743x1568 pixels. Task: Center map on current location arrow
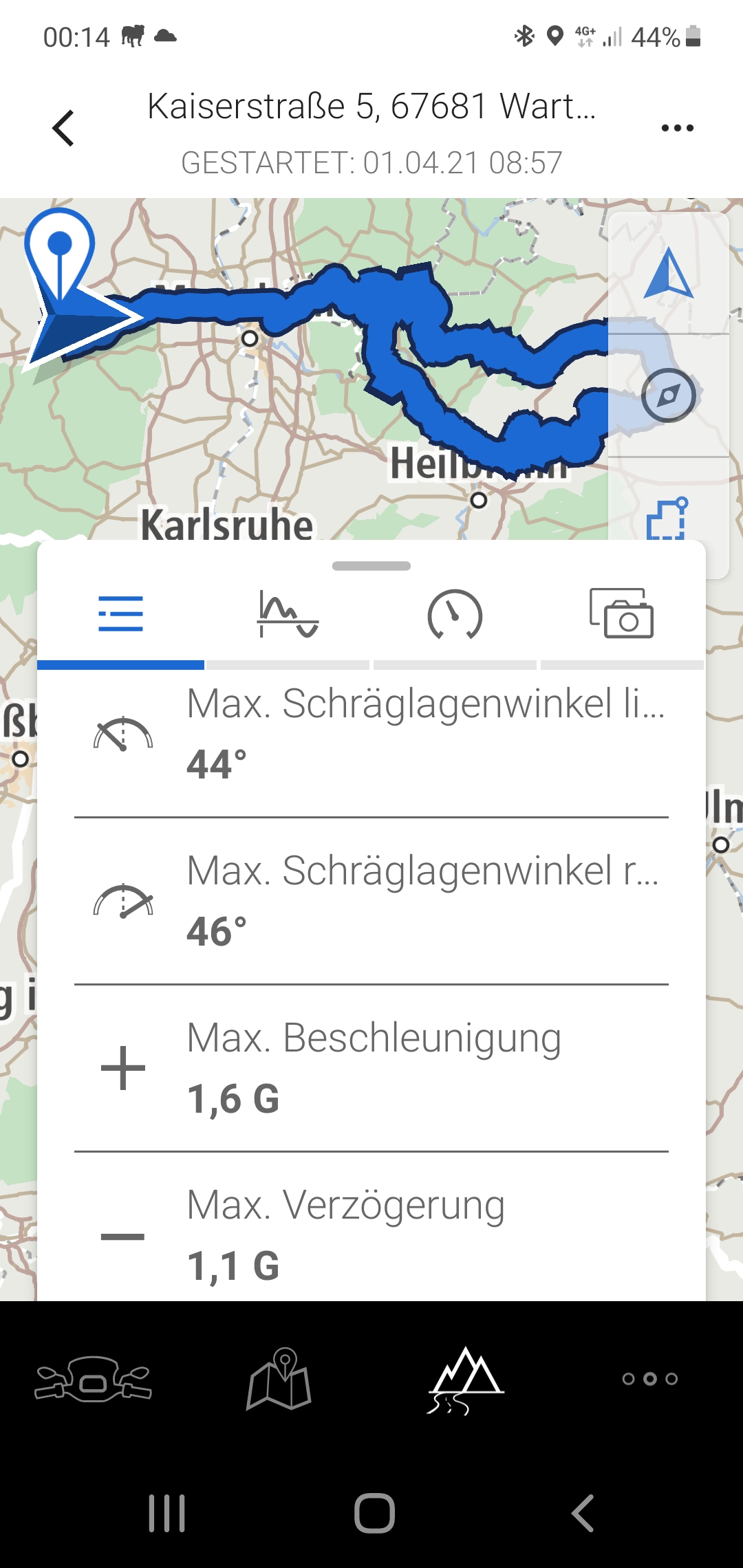click(x=668, y=274)
